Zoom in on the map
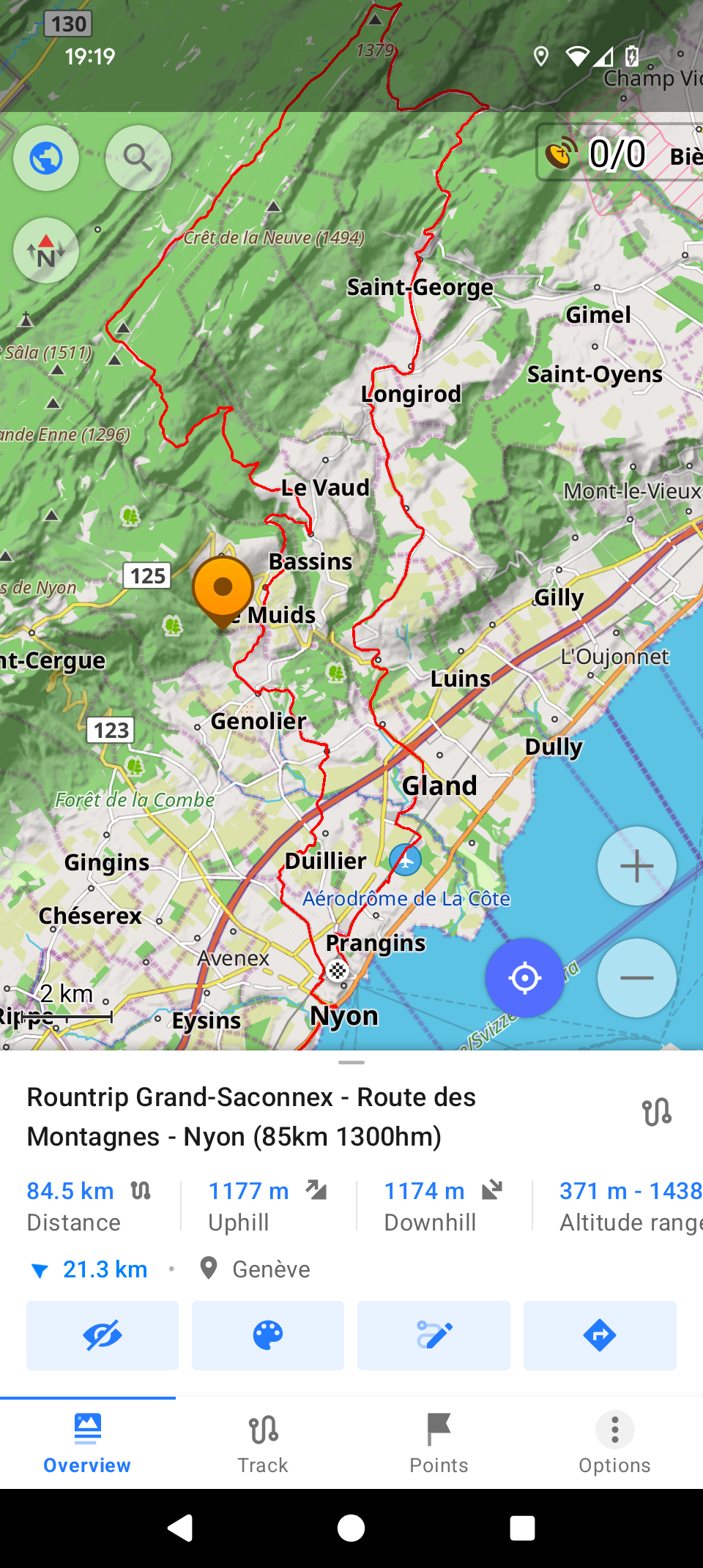Image resolution: width=703 pixels, height=1568 pixels. pos(636,866)
